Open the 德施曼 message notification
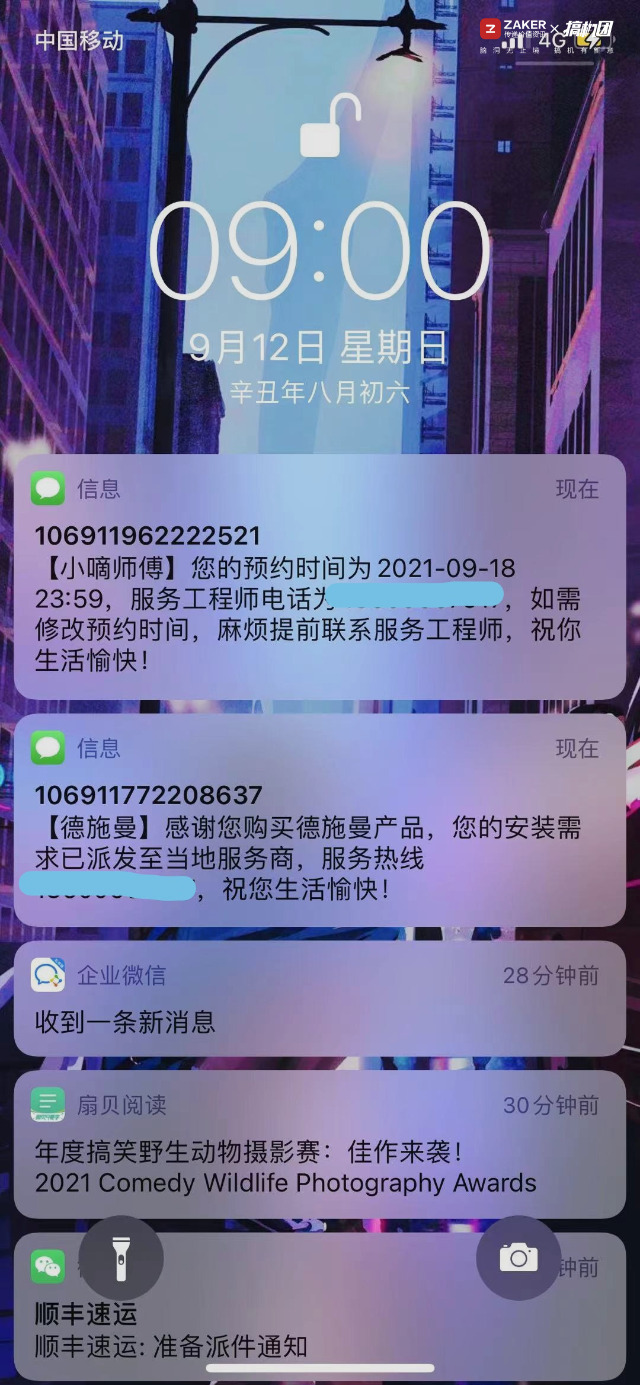 320,820
